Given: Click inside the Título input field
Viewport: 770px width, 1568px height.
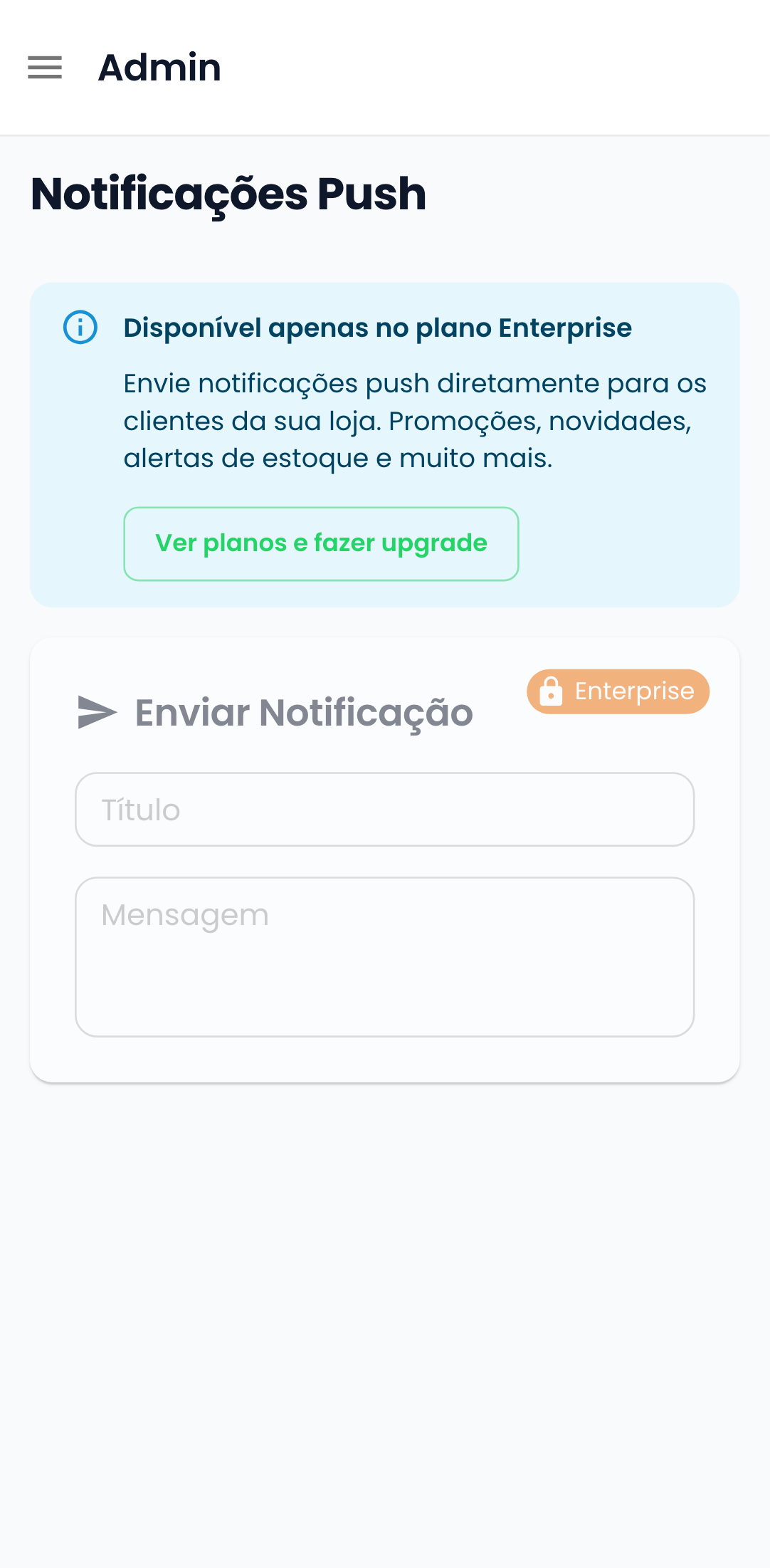Looking at the screenshot, I should (384, 809).
